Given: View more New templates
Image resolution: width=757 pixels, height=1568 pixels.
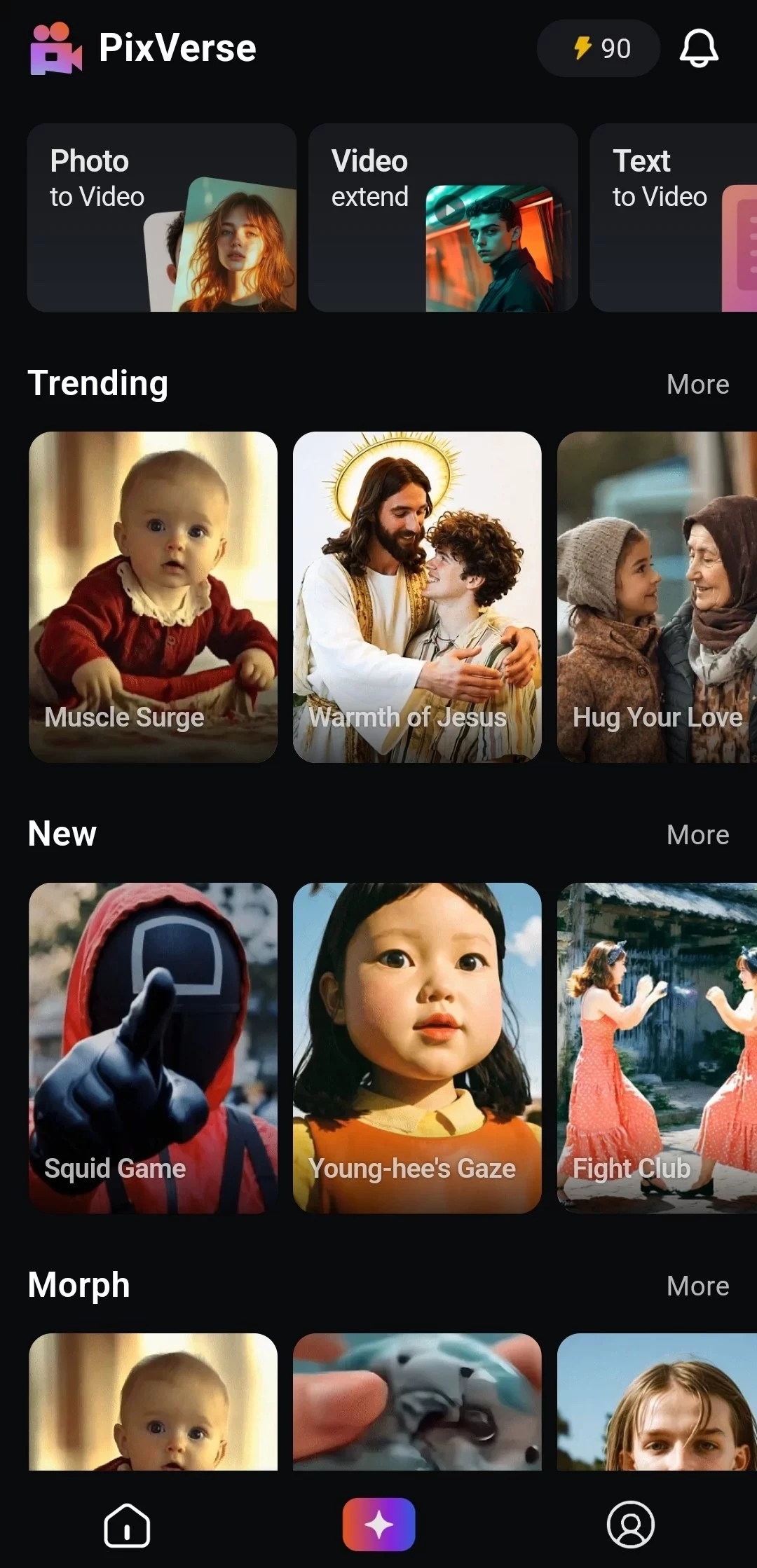Looking at the screenshot, I should 697,835.
